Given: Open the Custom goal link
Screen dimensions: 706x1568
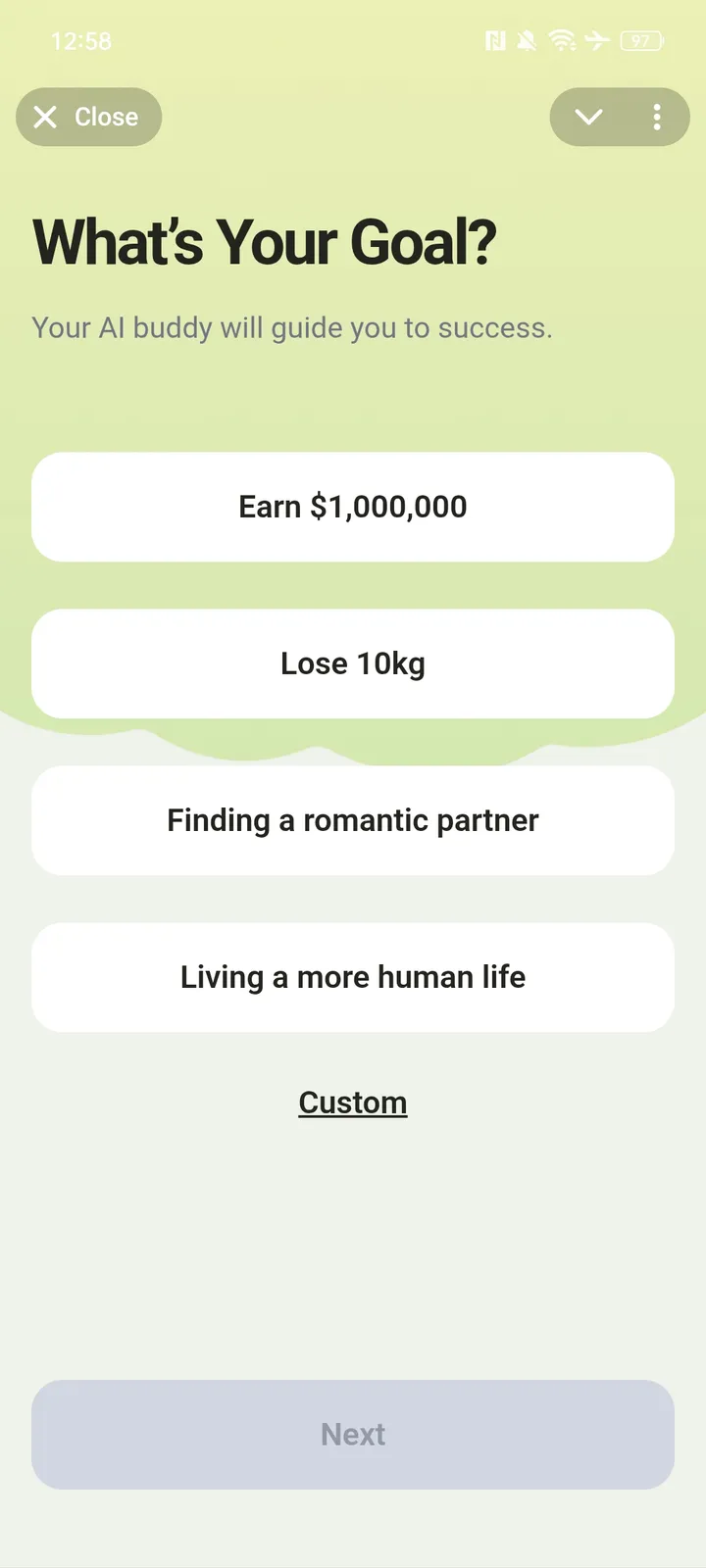Looking at the screenshot, I should click(353, 1102).
